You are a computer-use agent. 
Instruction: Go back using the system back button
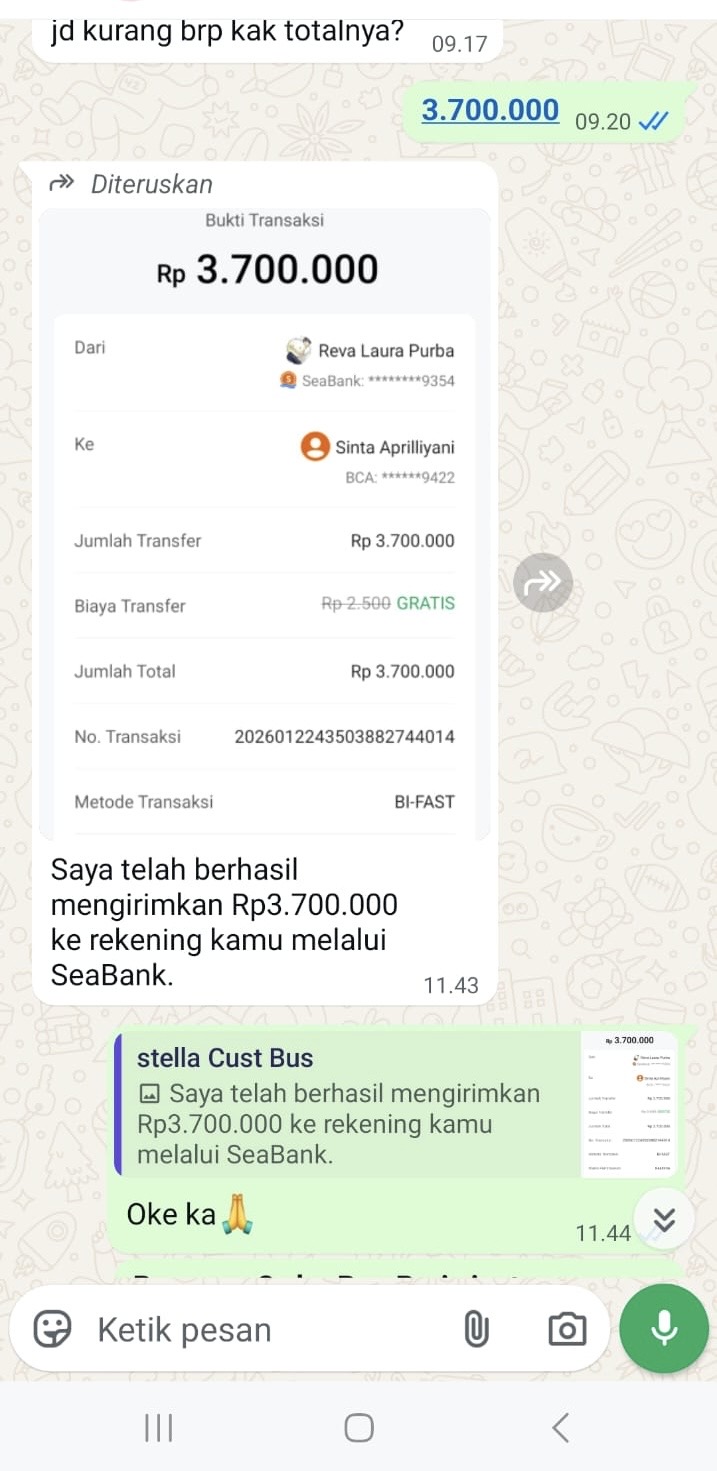(x=561, y=1427)
